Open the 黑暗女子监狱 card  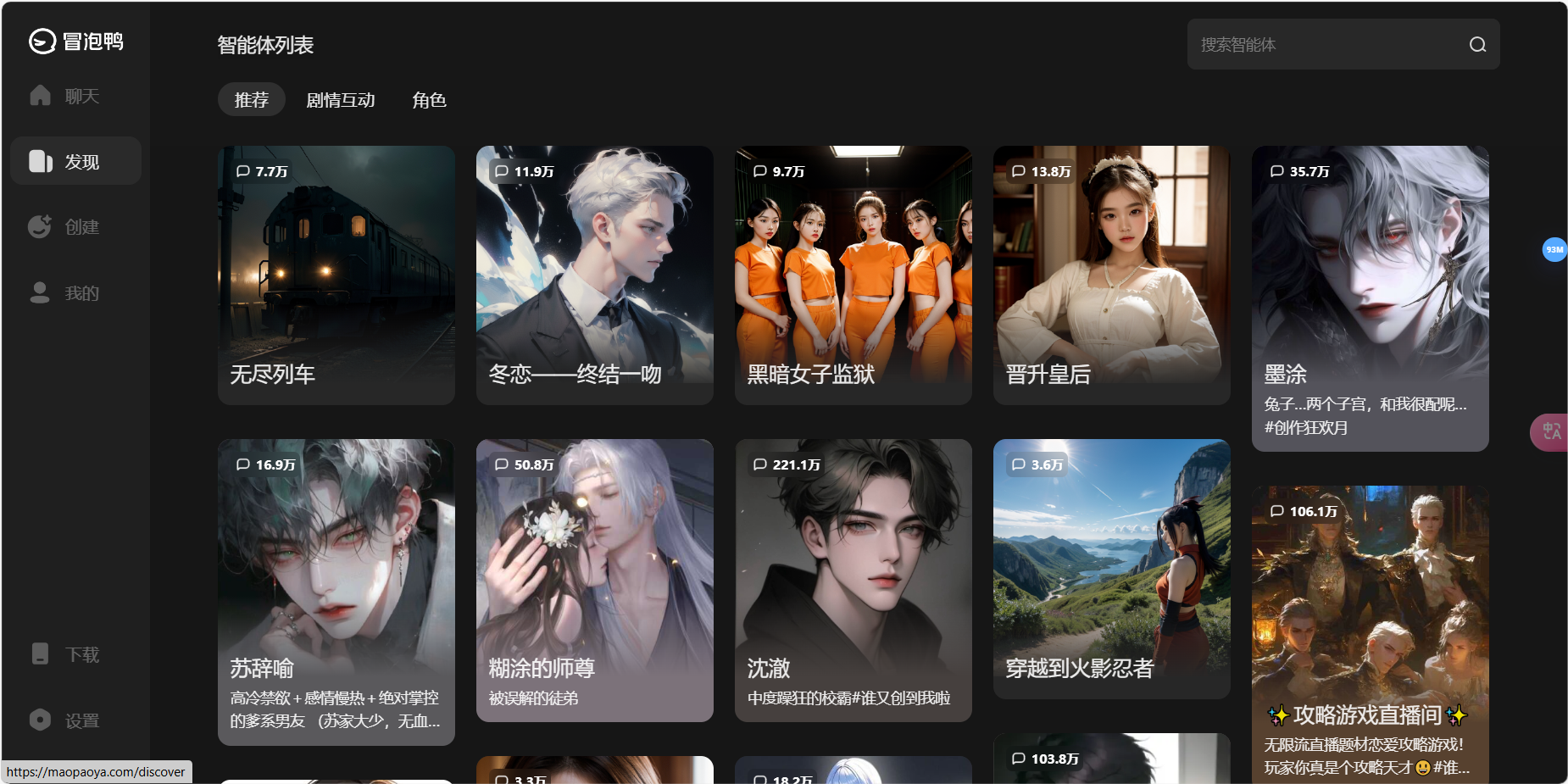click(x=853, y=274)
